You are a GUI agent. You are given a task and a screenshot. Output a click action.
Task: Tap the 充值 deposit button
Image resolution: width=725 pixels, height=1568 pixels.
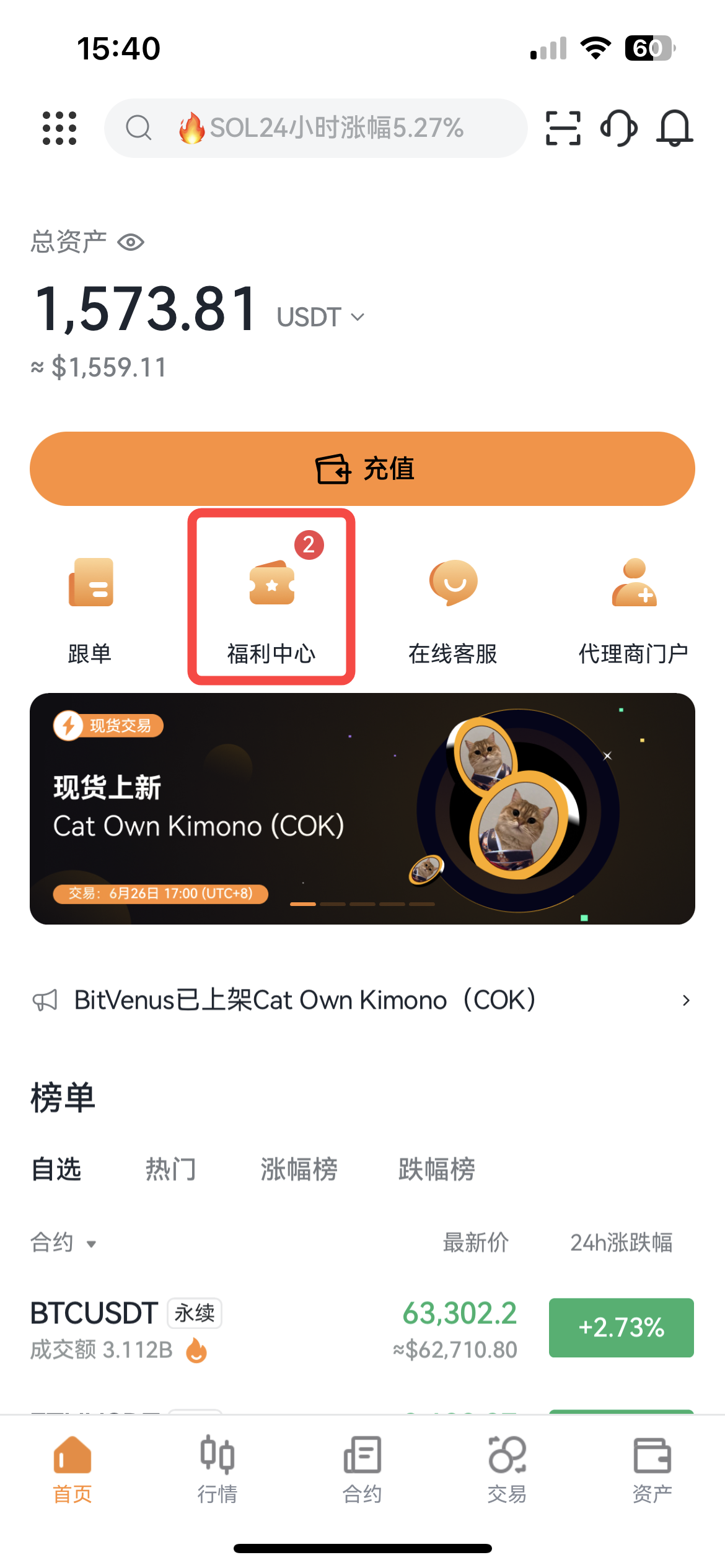[362, 469]
